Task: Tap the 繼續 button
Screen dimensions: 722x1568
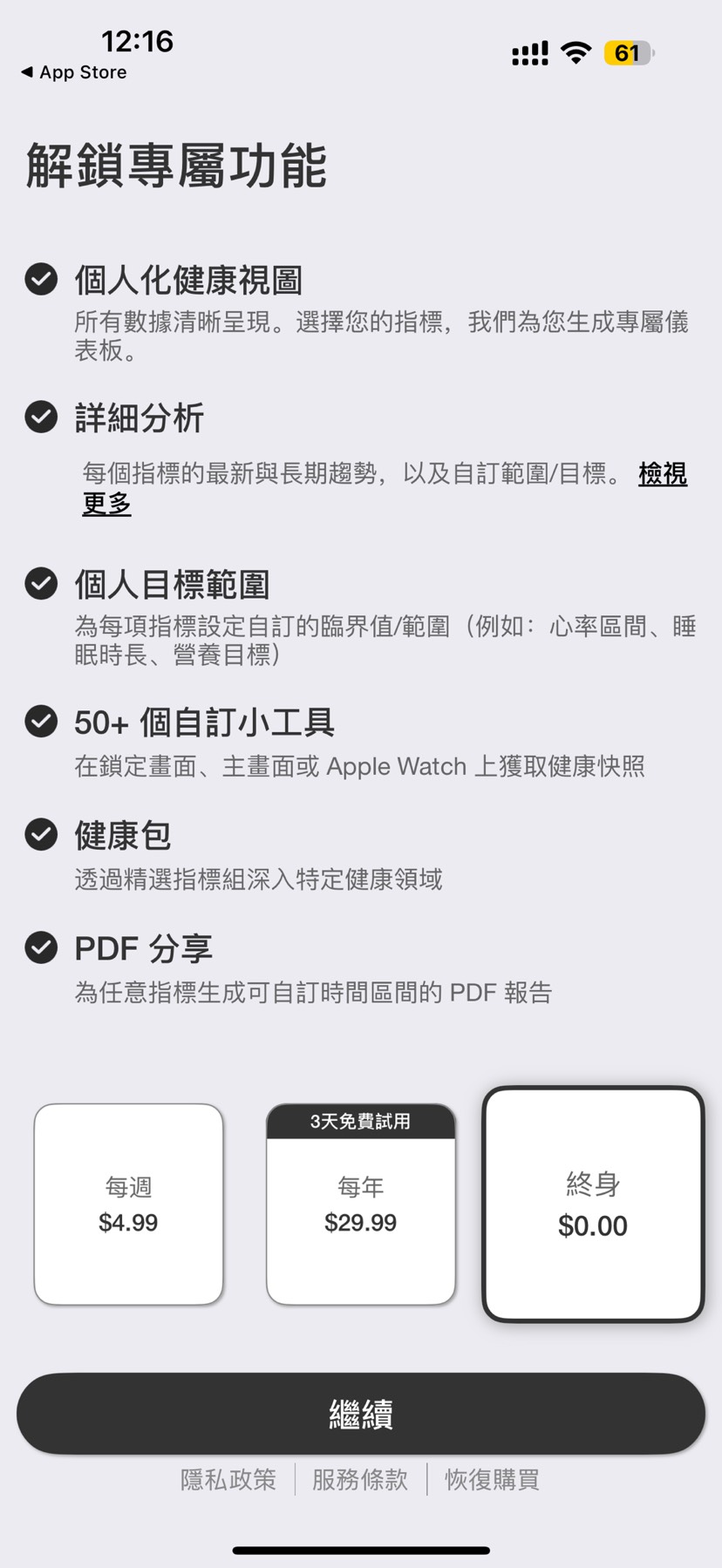Action: click(x=360, y=1414)
